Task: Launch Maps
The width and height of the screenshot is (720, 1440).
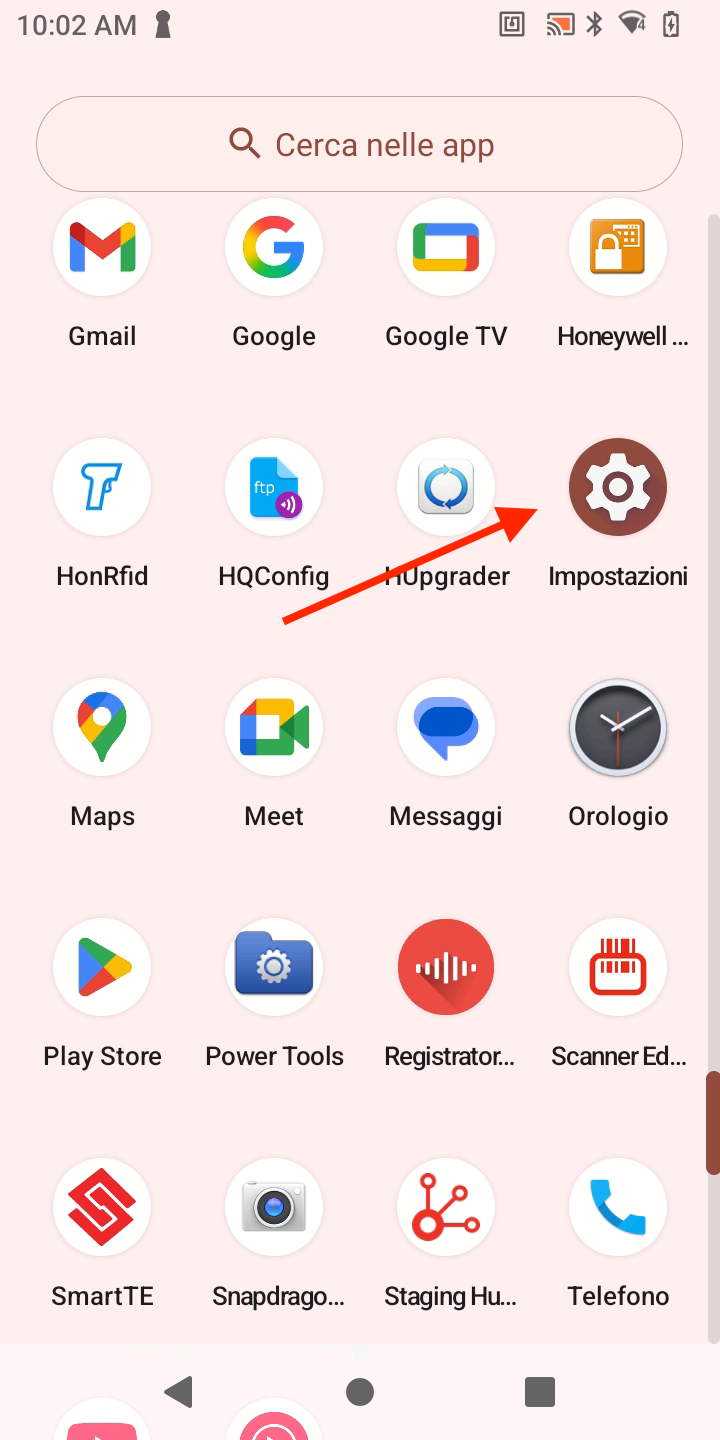Action: coord(102,727)
